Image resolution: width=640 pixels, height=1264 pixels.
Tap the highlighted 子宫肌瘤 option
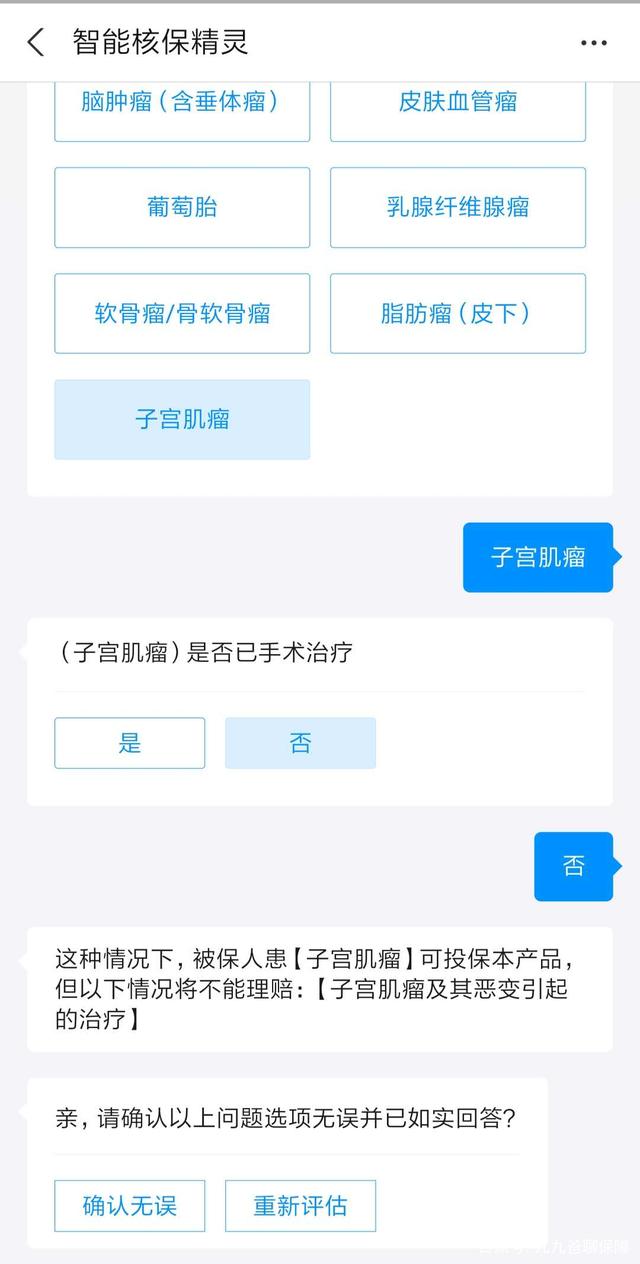182,419
